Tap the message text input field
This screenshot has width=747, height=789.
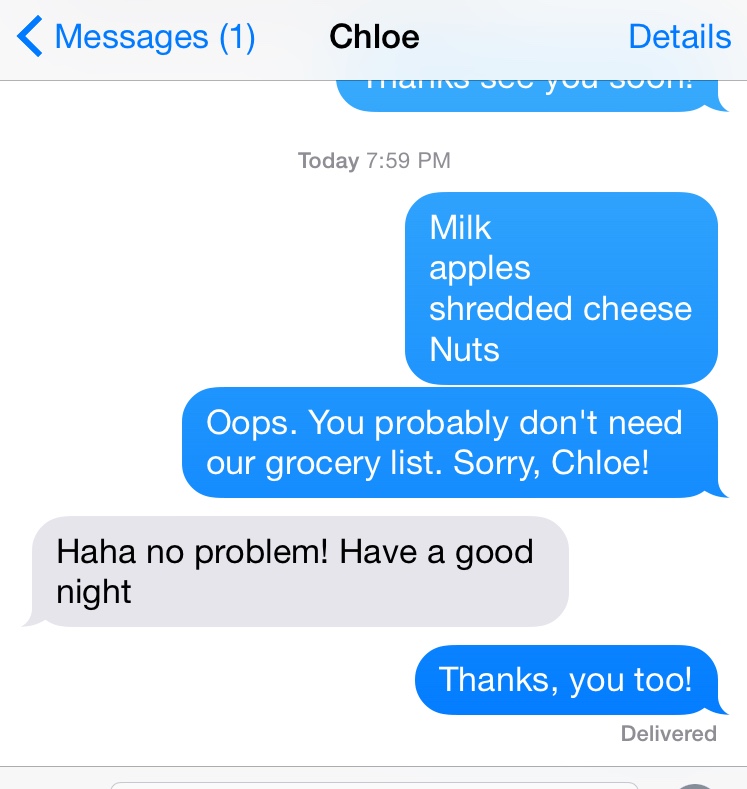pyautogui.click(x=374, y=784)
